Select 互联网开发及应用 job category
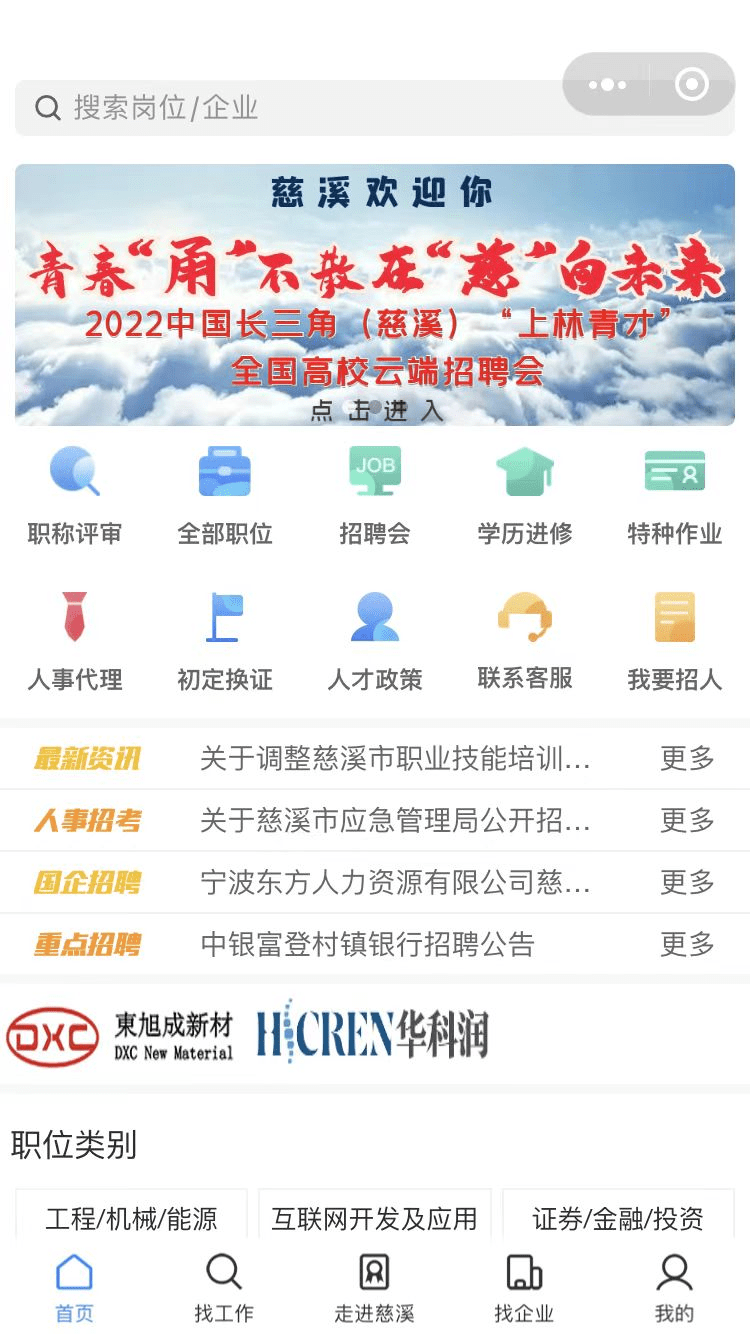 point(375,1219)
